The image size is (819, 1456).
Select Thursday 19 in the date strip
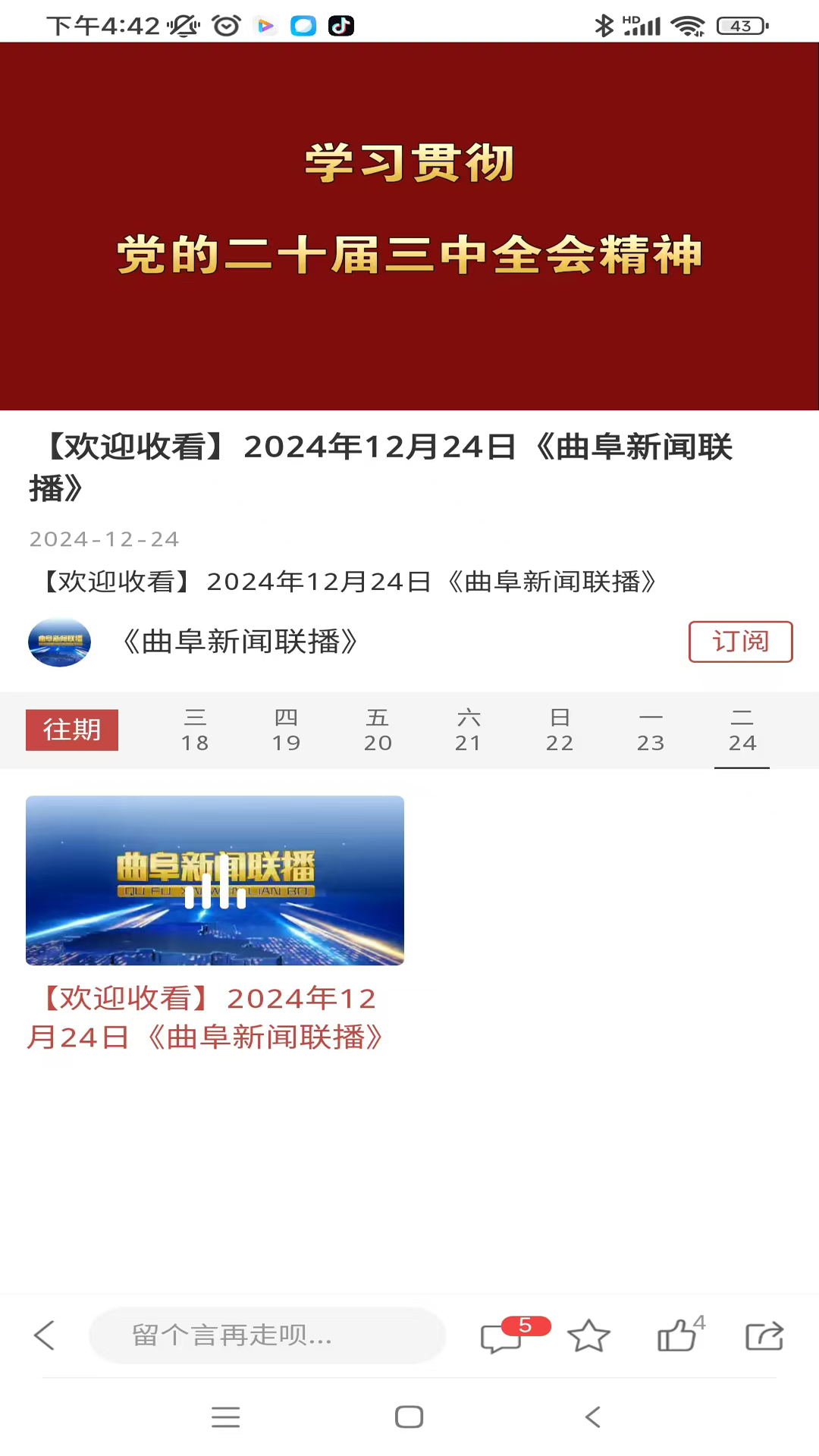pos(286,730)
